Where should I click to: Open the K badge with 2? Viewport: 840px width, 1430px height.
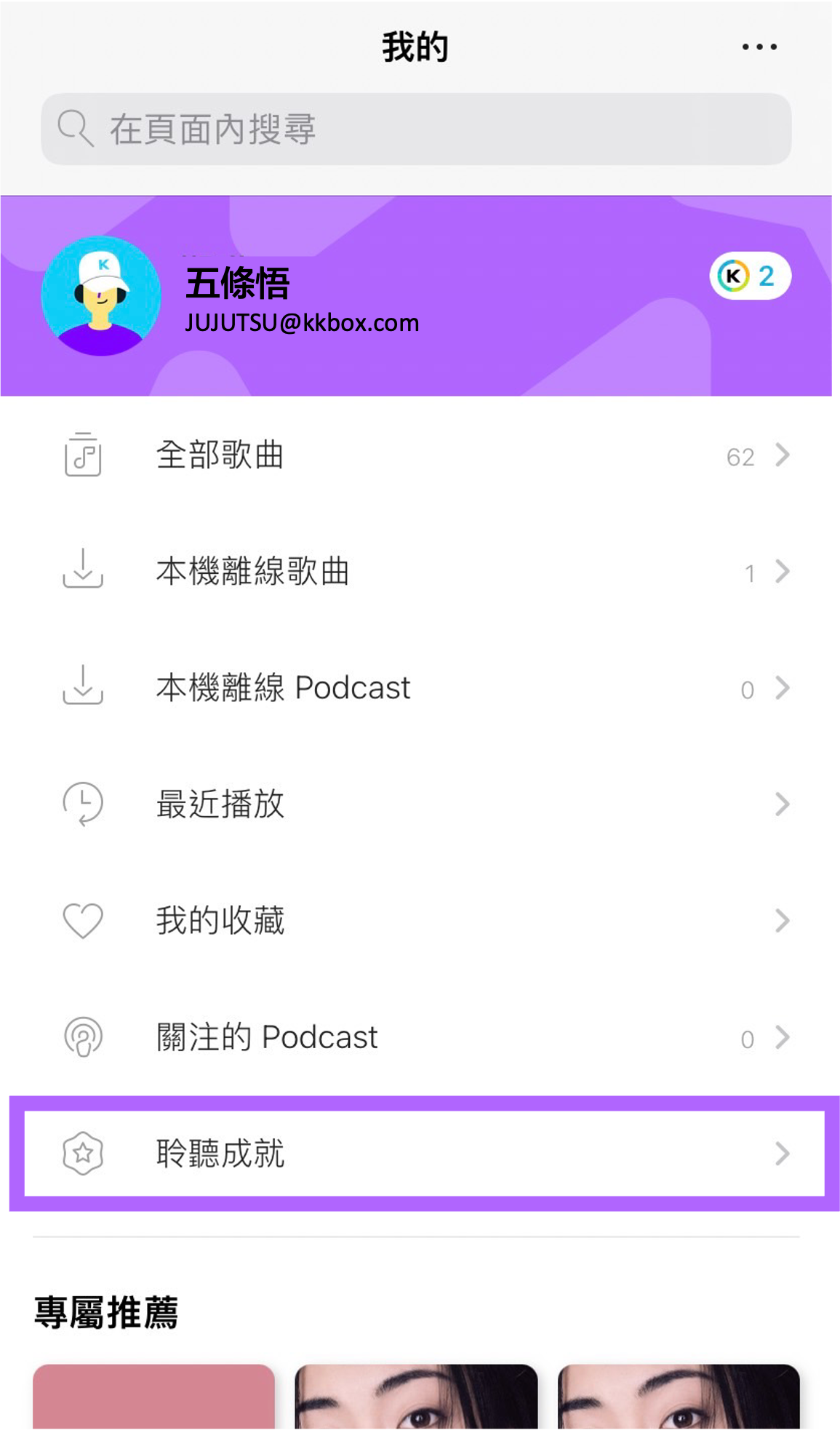coord(750,276)
